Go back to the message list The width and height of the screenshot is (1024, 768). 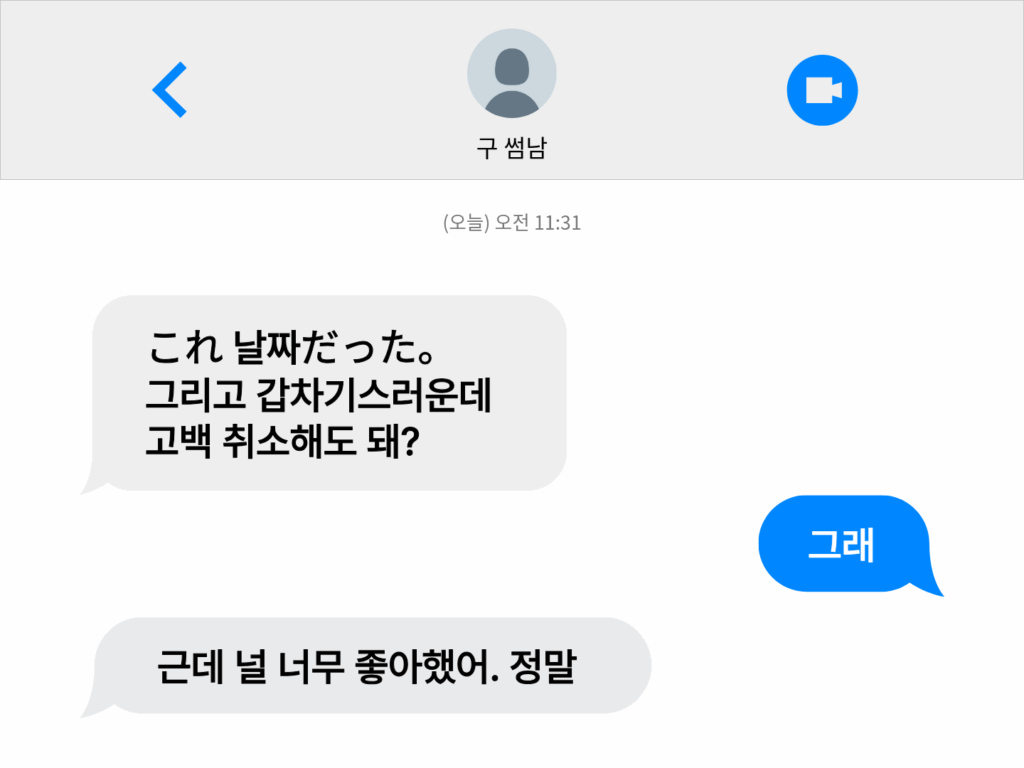170,90
